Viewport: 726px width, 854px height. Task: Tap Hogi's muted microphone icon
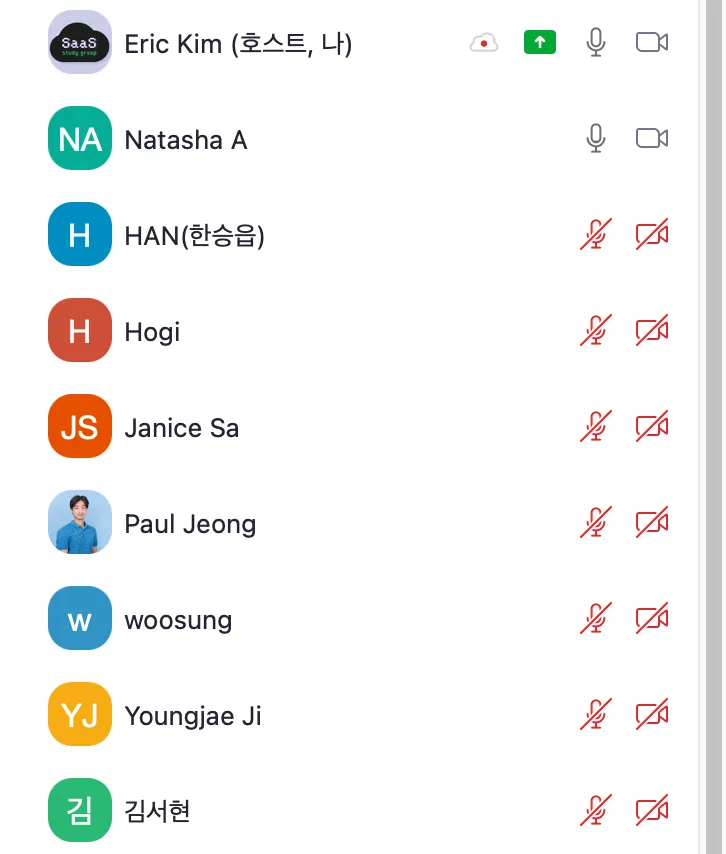pos(596,330)
